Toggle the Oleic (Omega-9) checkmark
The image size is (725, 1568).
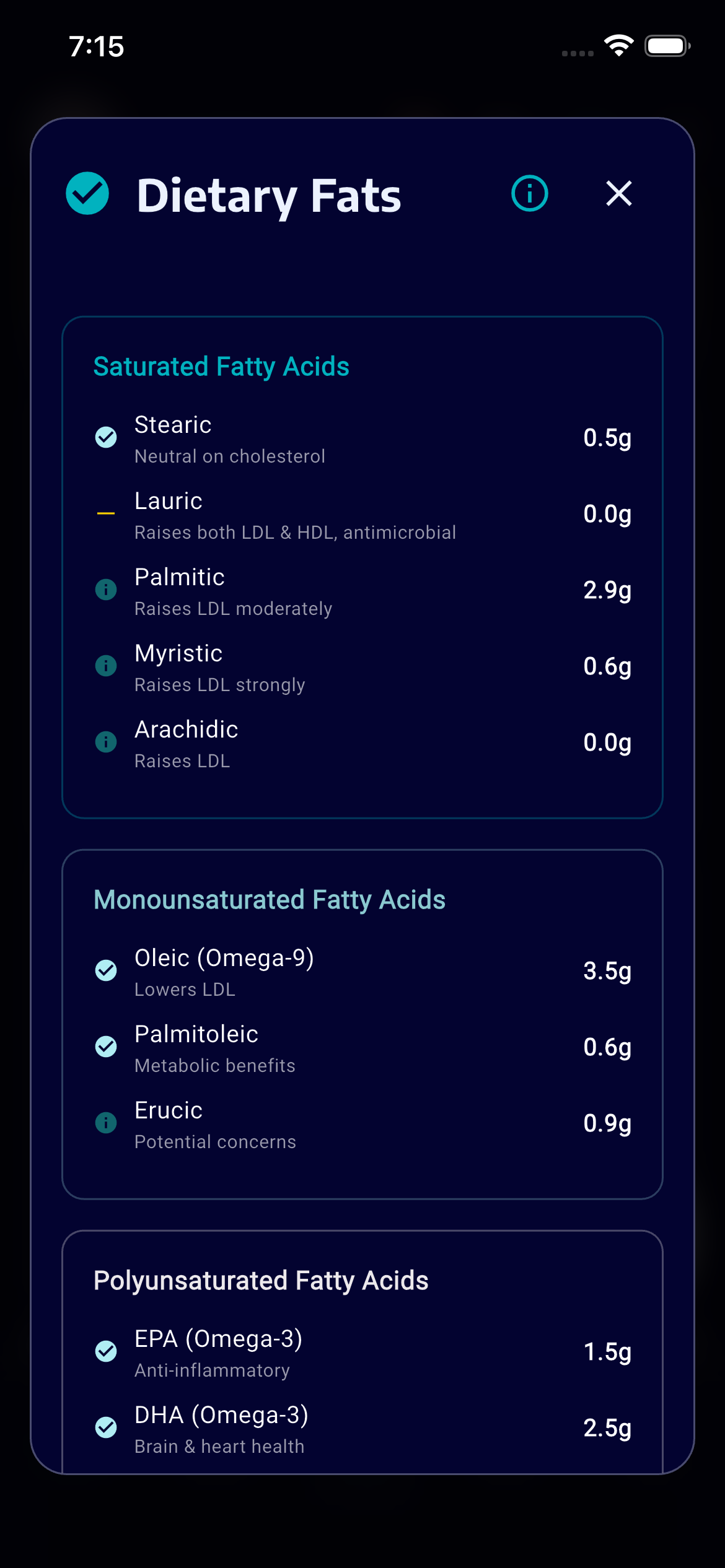click(x=106, y=970)
